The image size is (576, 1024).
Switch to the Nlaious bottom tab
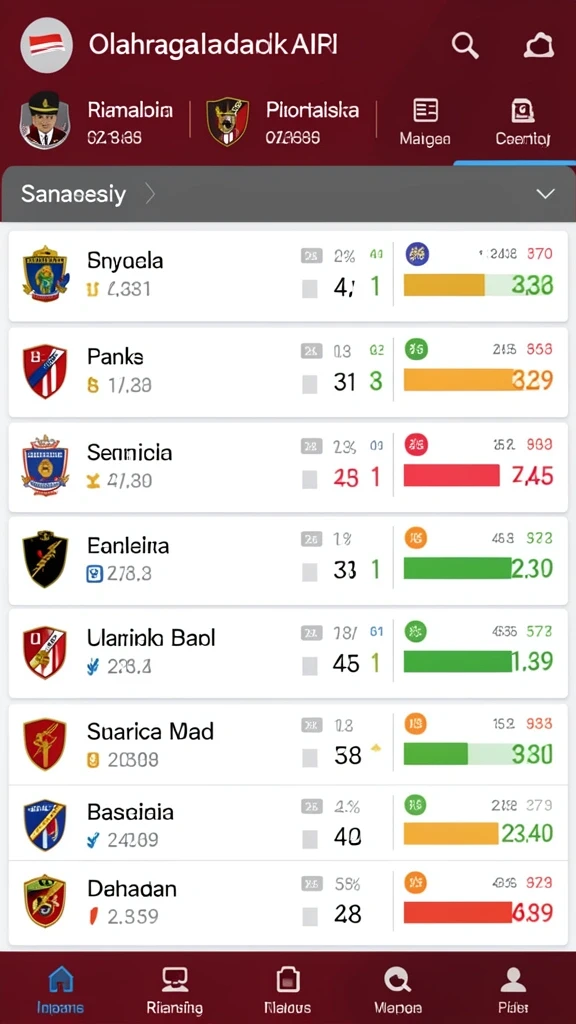(x=287, y=989)
